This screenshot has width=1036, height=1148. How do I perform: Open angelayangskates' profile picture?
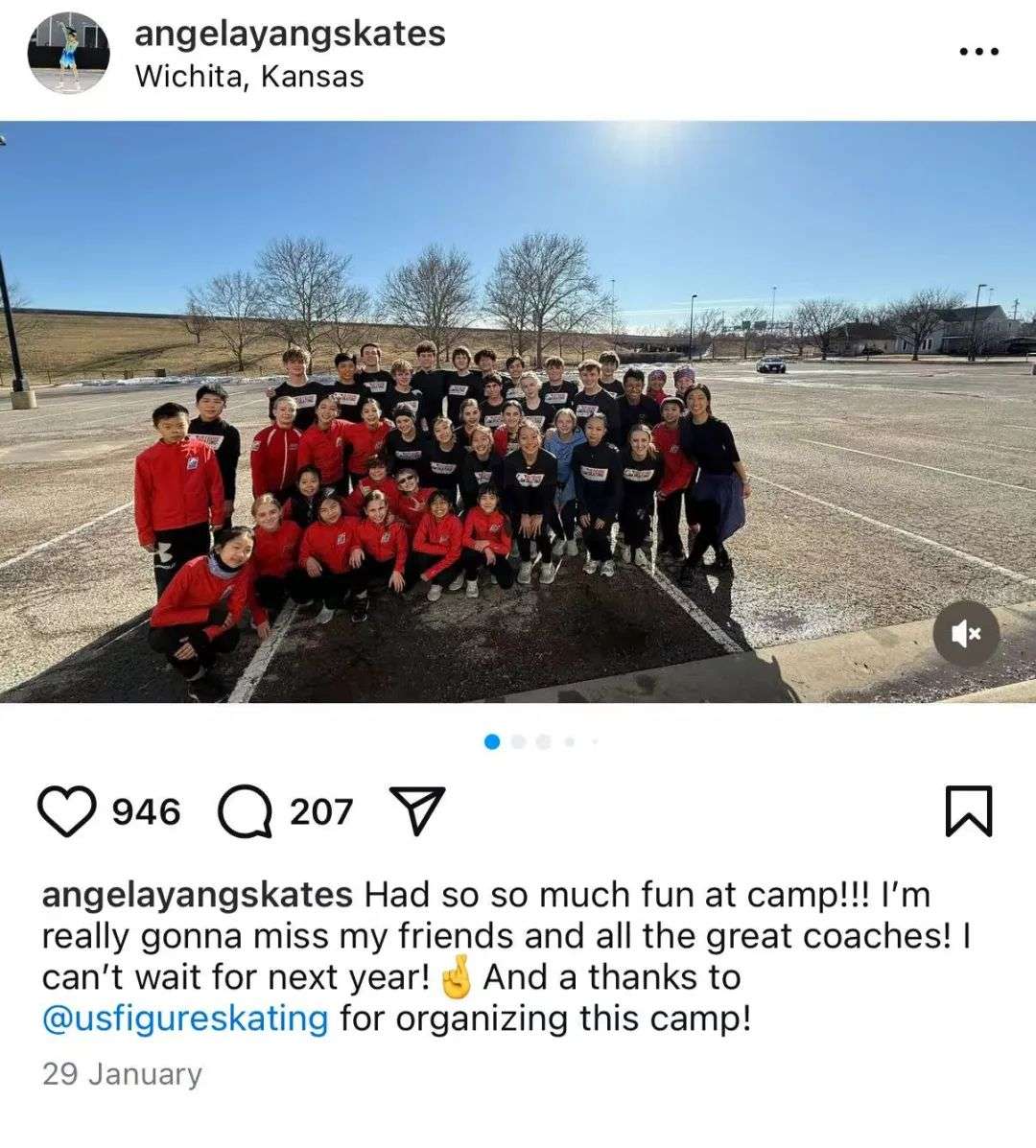click(68, 53)
